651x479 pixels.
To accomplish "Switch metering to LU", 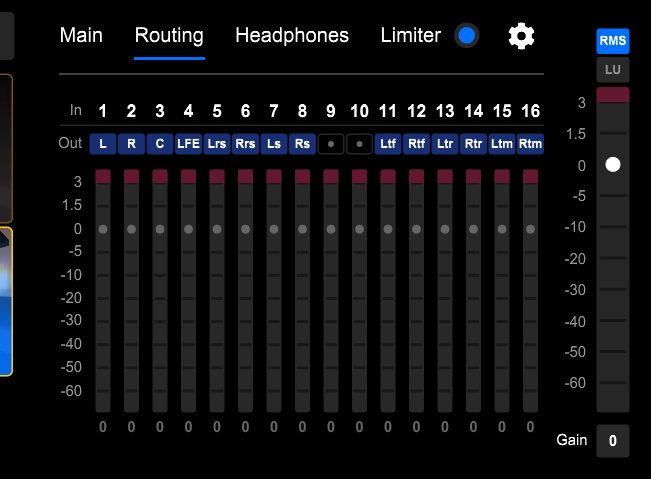I will 613,69.
